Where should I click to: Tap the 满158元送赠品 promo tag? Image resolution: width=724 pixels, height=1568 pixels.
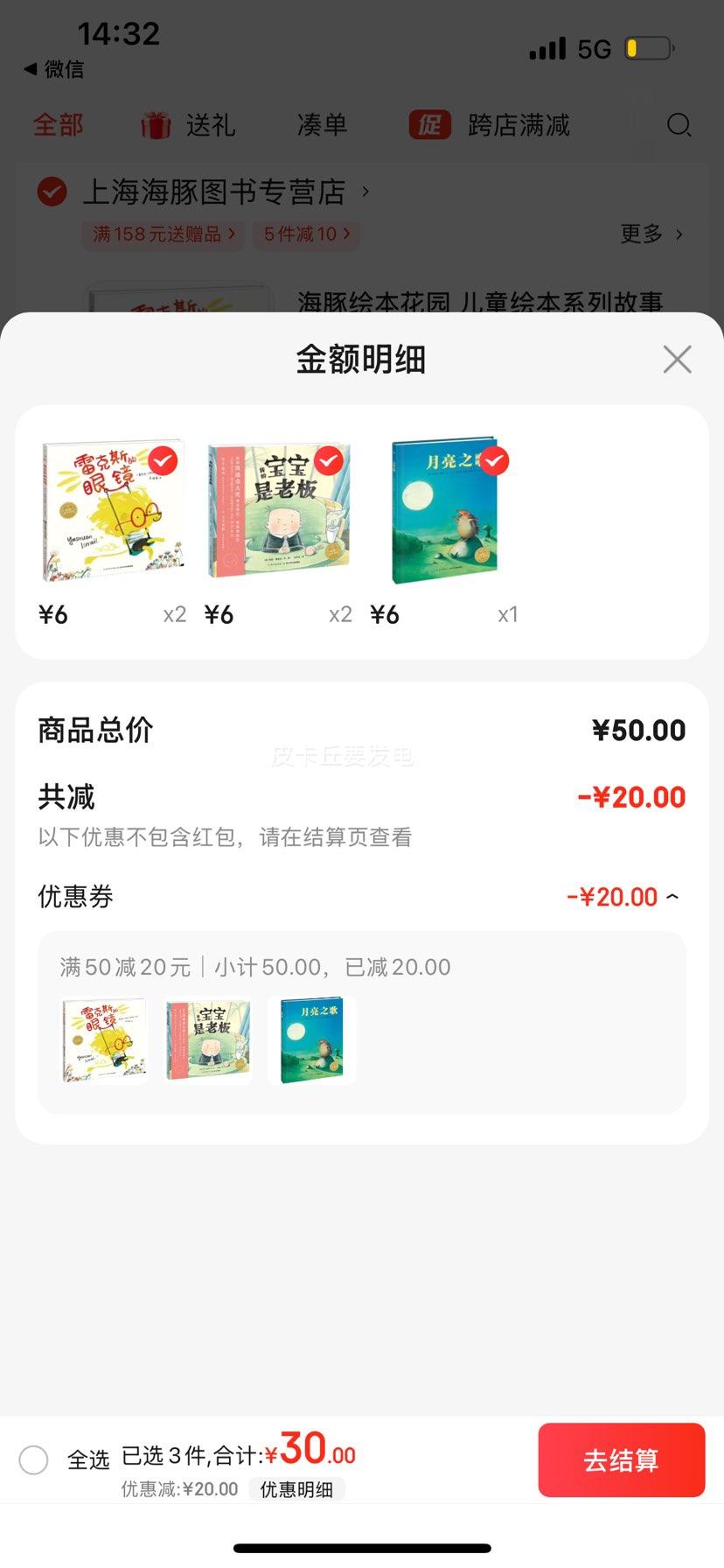pos(162,234)
